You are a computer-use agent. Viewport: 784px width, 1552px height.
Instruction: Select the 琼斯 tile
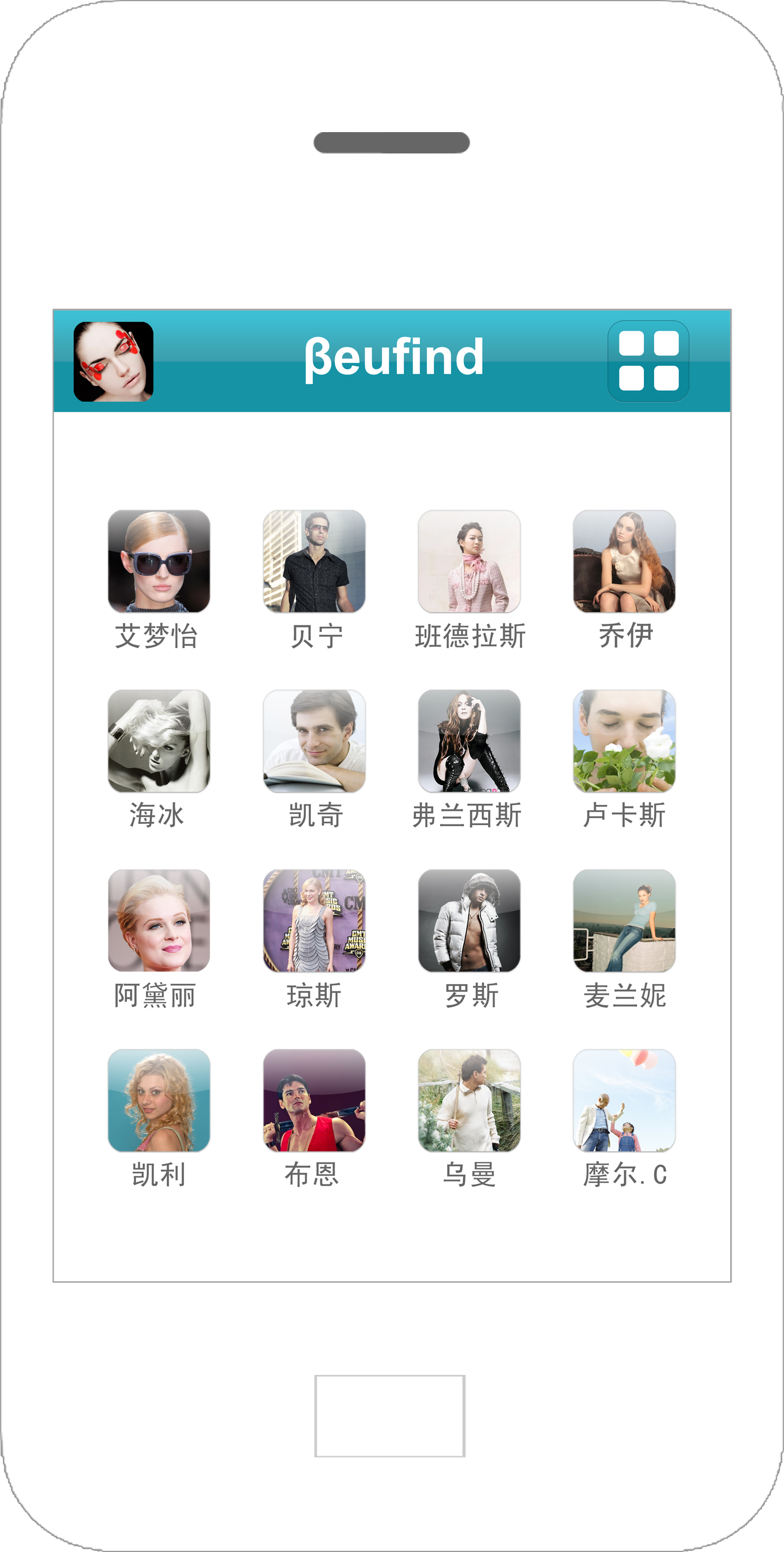coord(314,920)
